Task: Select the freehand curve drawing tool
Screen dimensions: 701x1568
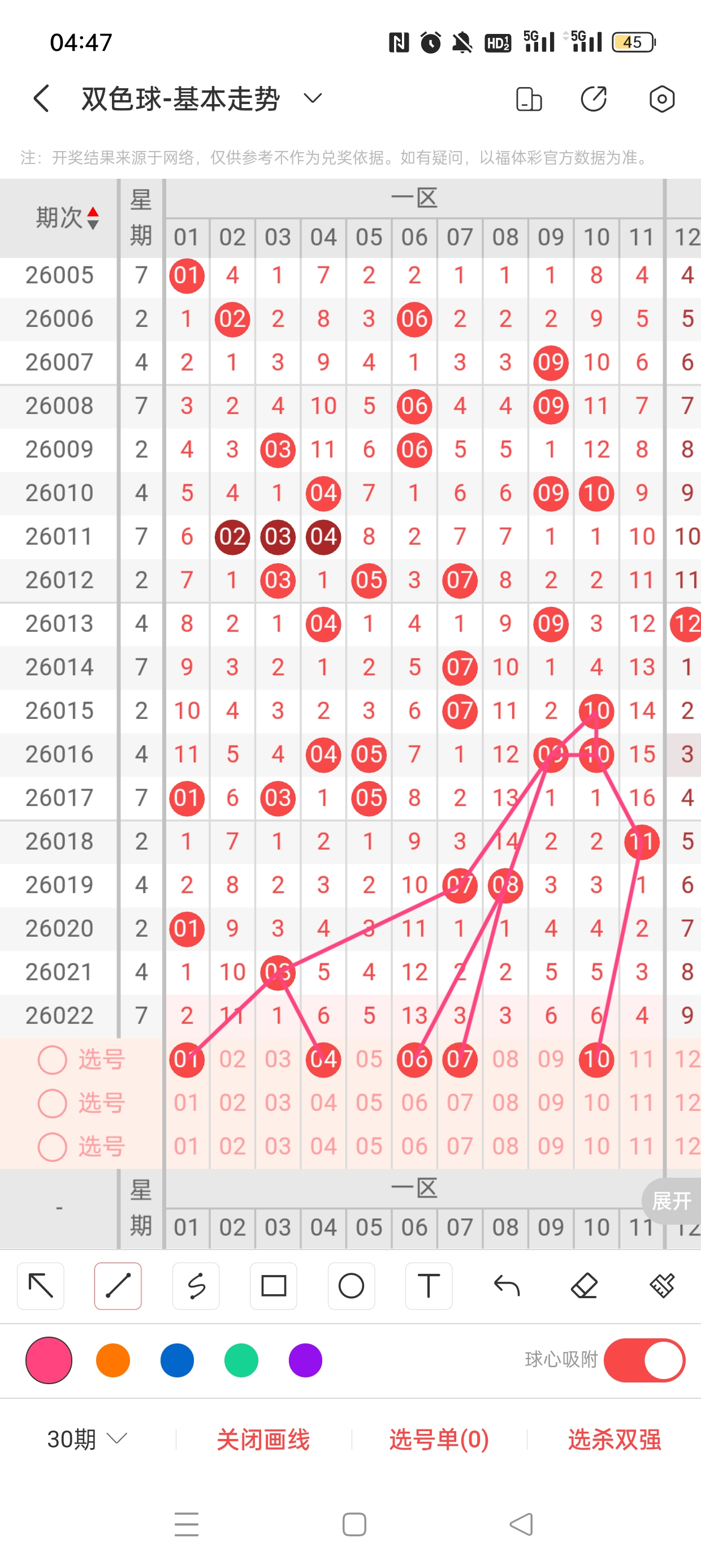Action: point(196,1286)
